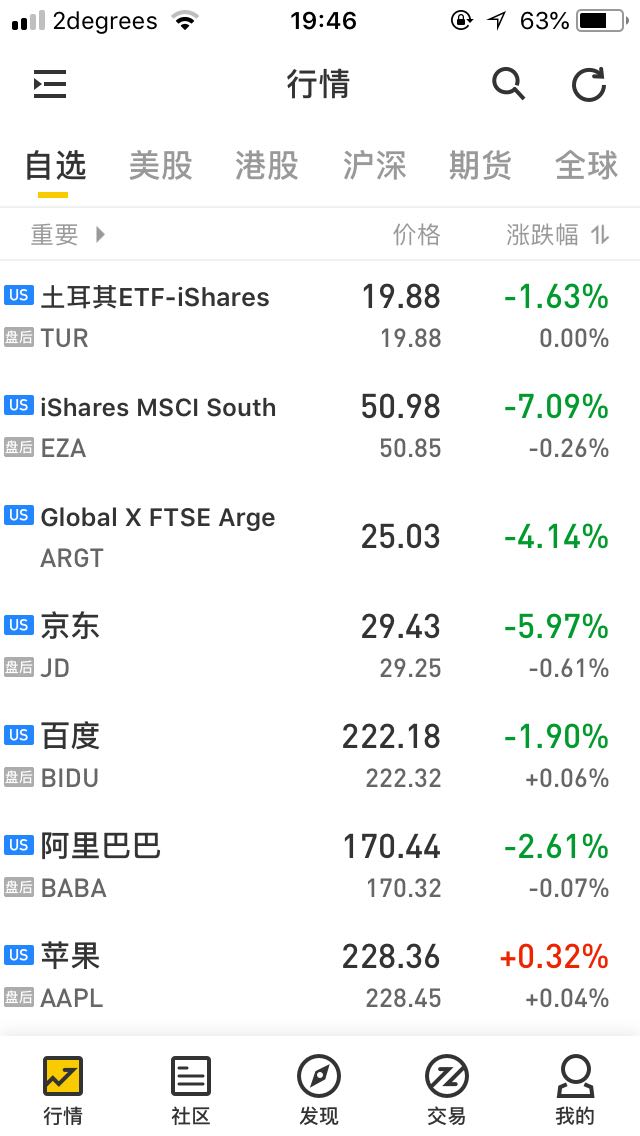This screenshot has height=1136, width=640.
Task: Switch to the 港股 tab
Action: coord(267,165)
